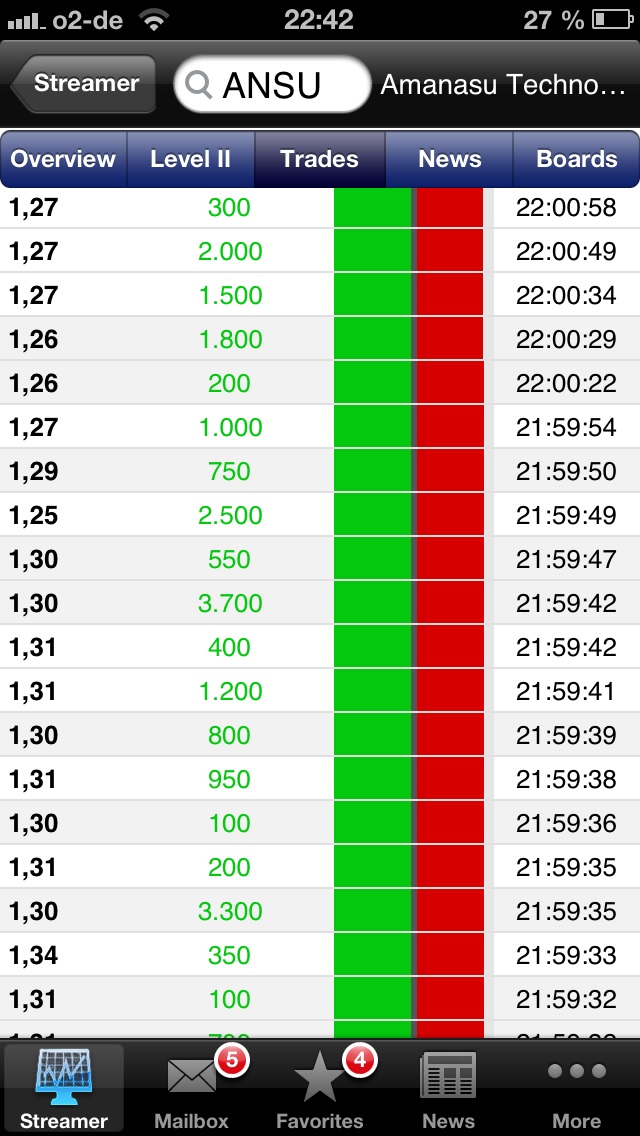640x1136 pixels.
Task: Open Mailbox in bottom bar
Action: click(192, 1088)
